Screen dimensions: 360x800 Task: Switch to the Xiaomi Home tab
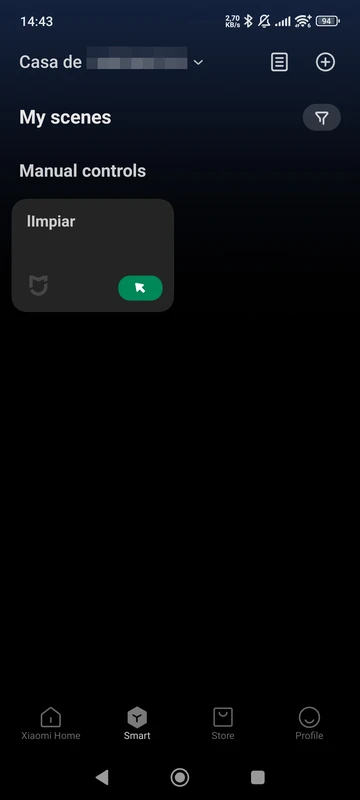[x=50, y=723]
